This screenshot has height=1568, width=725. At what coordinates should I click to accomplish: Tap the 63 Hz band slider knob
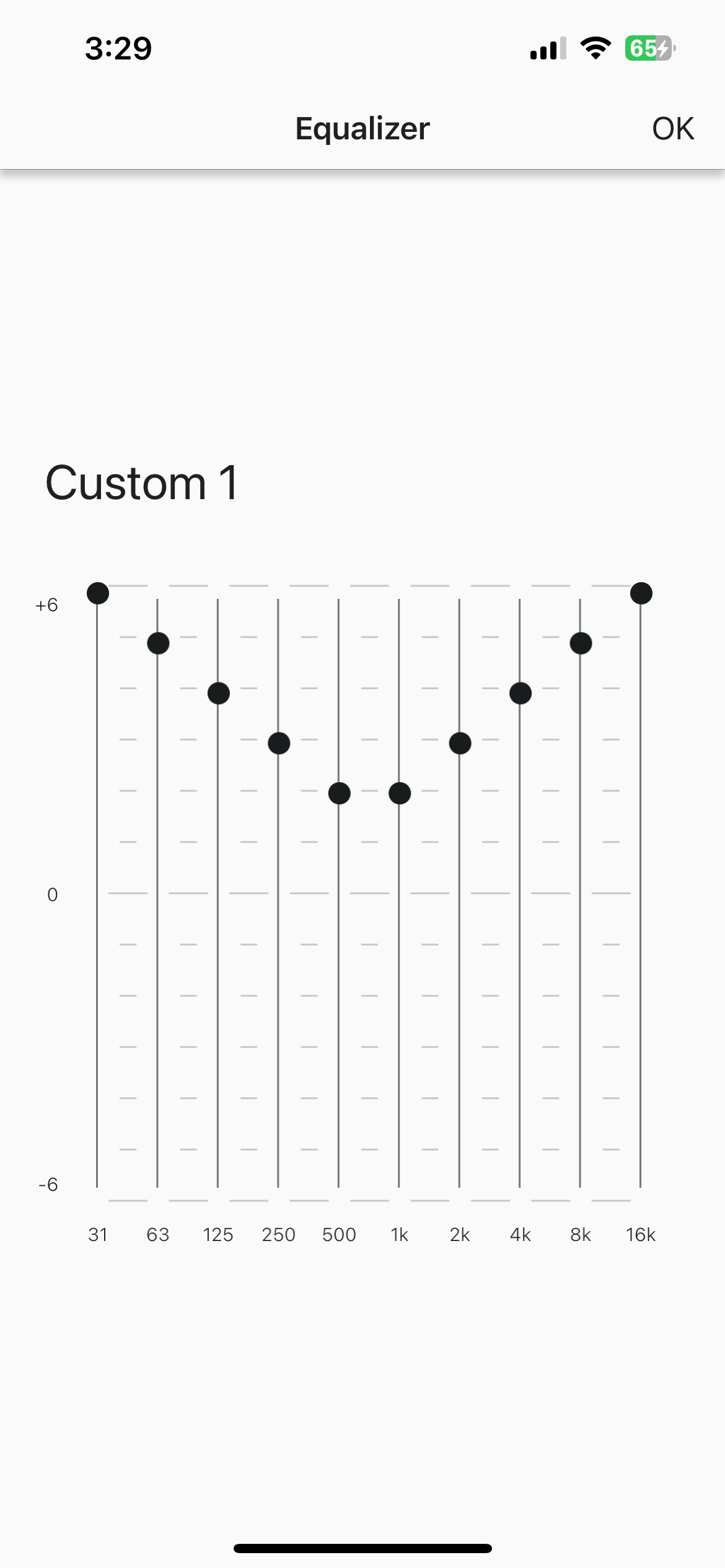pos(158,643)
